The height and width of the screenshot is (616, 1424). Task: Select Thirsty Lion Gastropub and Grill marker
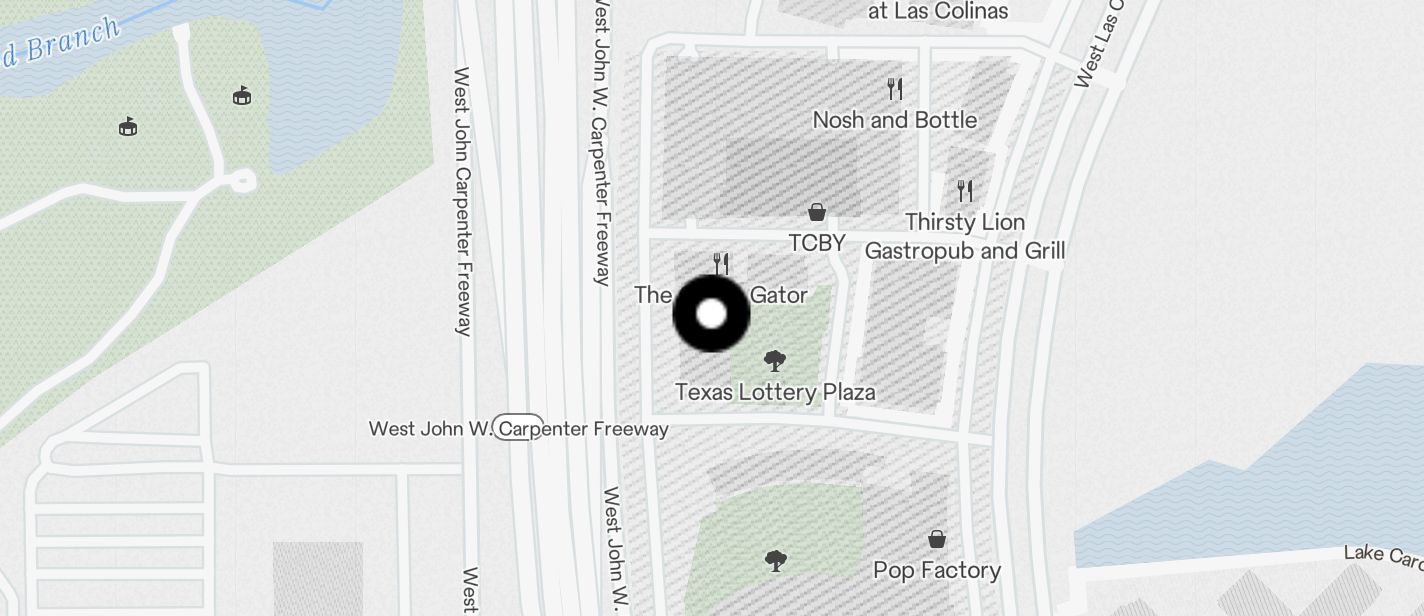click(x=965, y=190)
